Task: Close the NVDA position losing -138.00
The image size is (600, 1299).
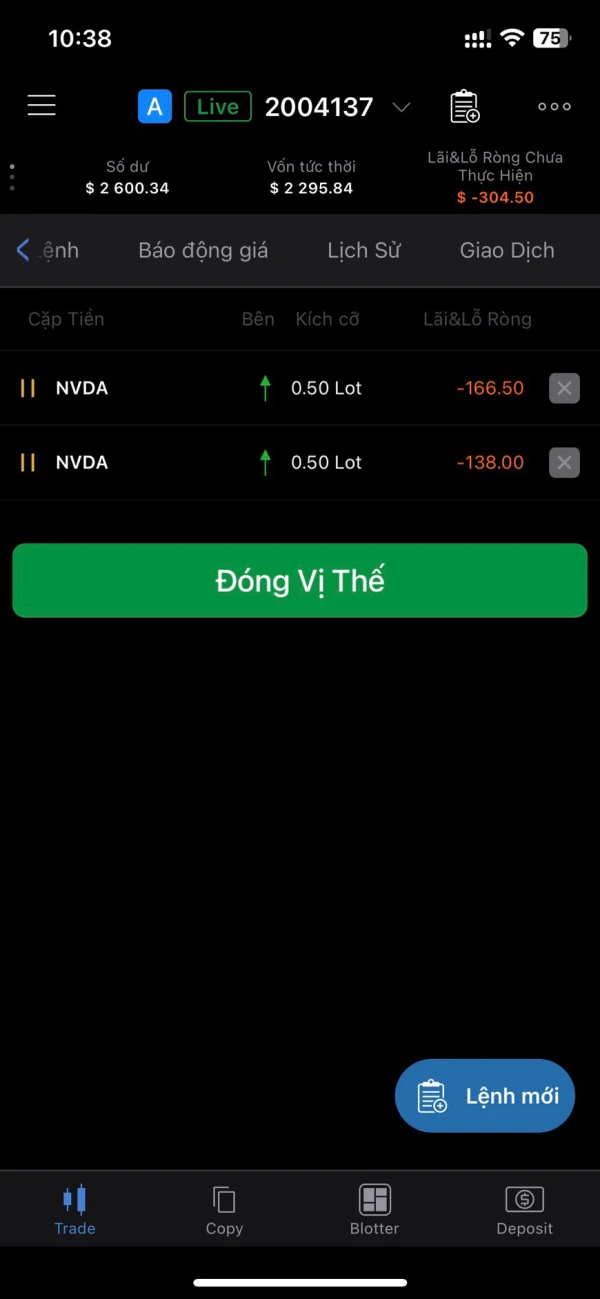Action: point(564,462)
